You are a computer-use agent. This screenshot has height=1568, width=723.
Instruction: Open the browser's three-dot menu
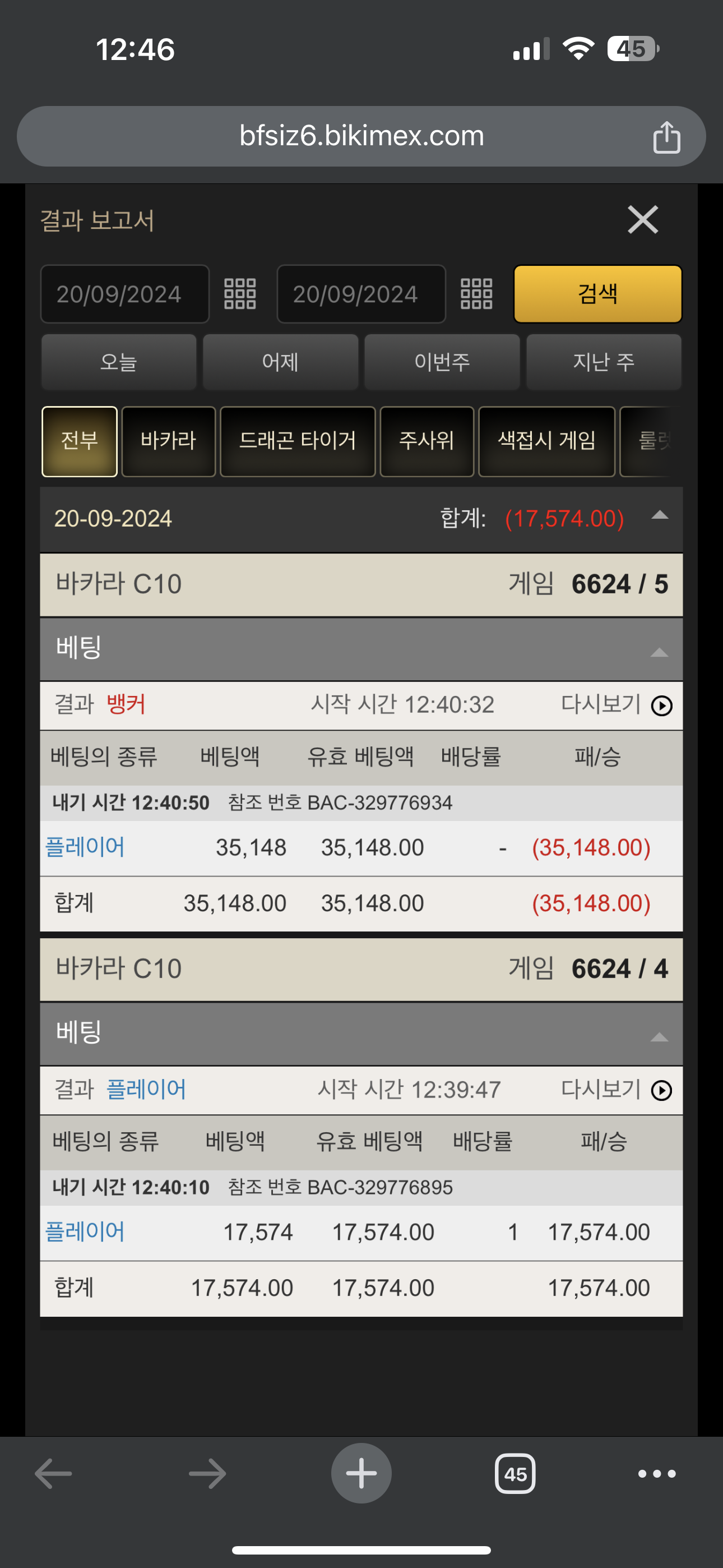click(x=657, y=1473)
